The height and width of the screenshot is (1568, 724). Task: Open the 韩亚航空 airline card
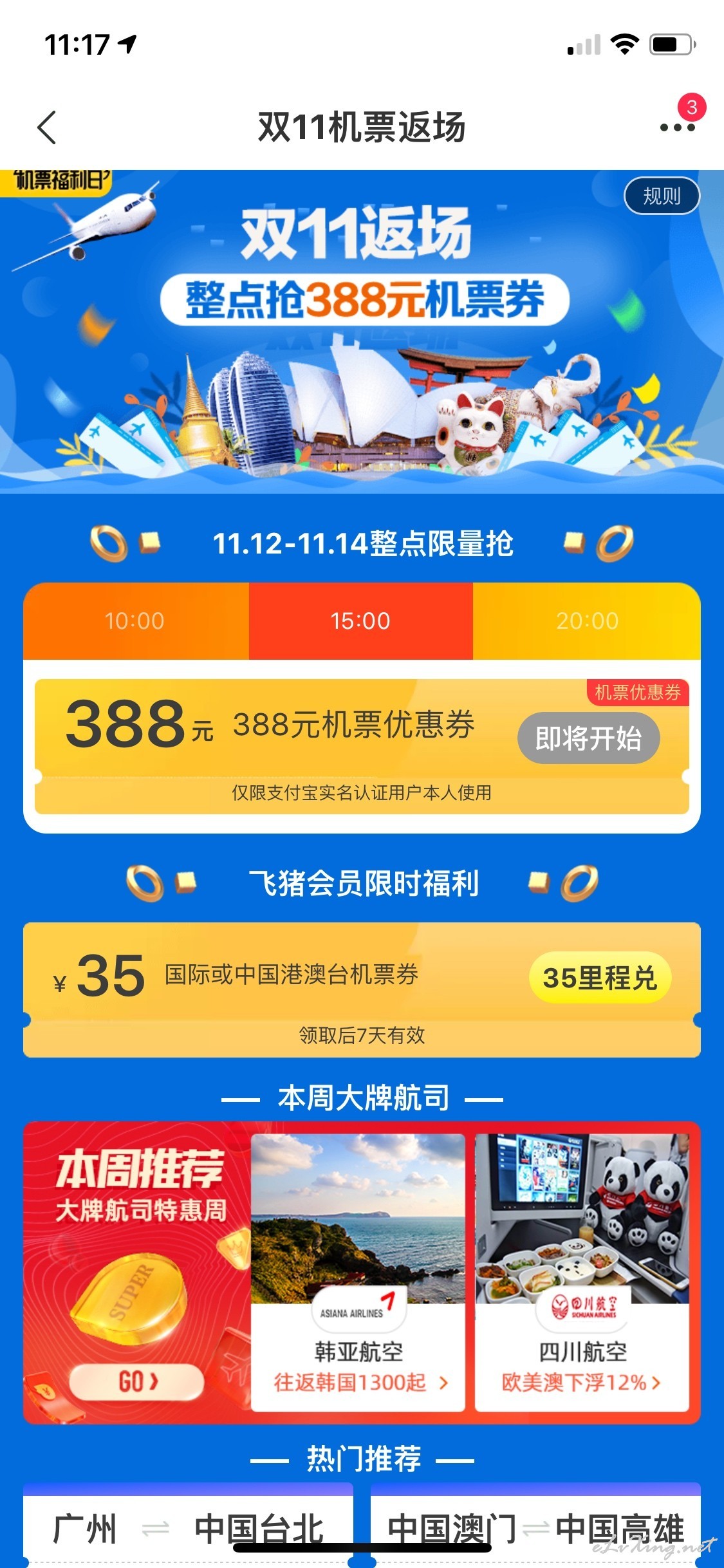point(358,1273)
